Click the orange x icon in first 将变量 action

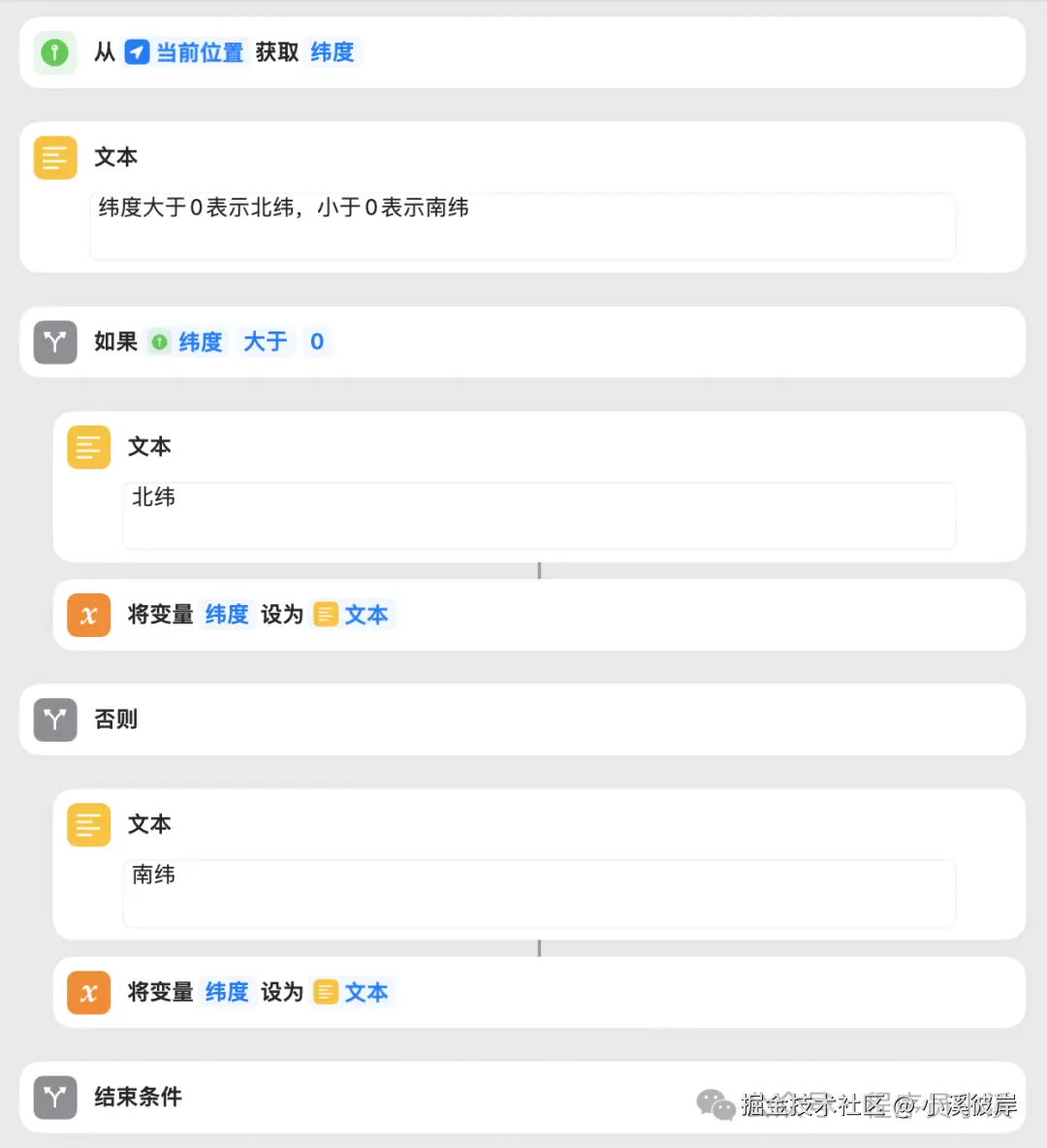click(88, 615)
